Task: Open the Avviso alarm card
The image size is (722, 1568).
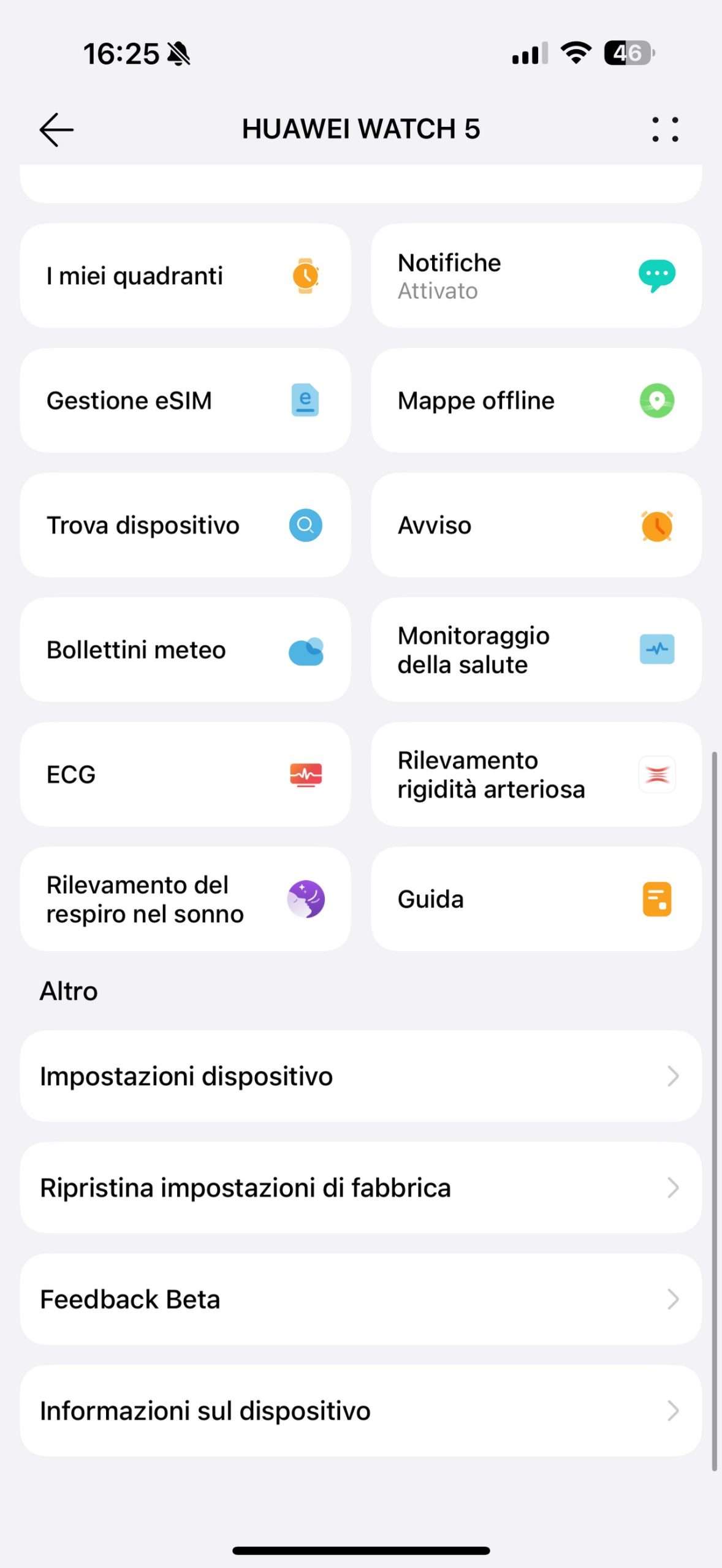Action: [536, 525]
